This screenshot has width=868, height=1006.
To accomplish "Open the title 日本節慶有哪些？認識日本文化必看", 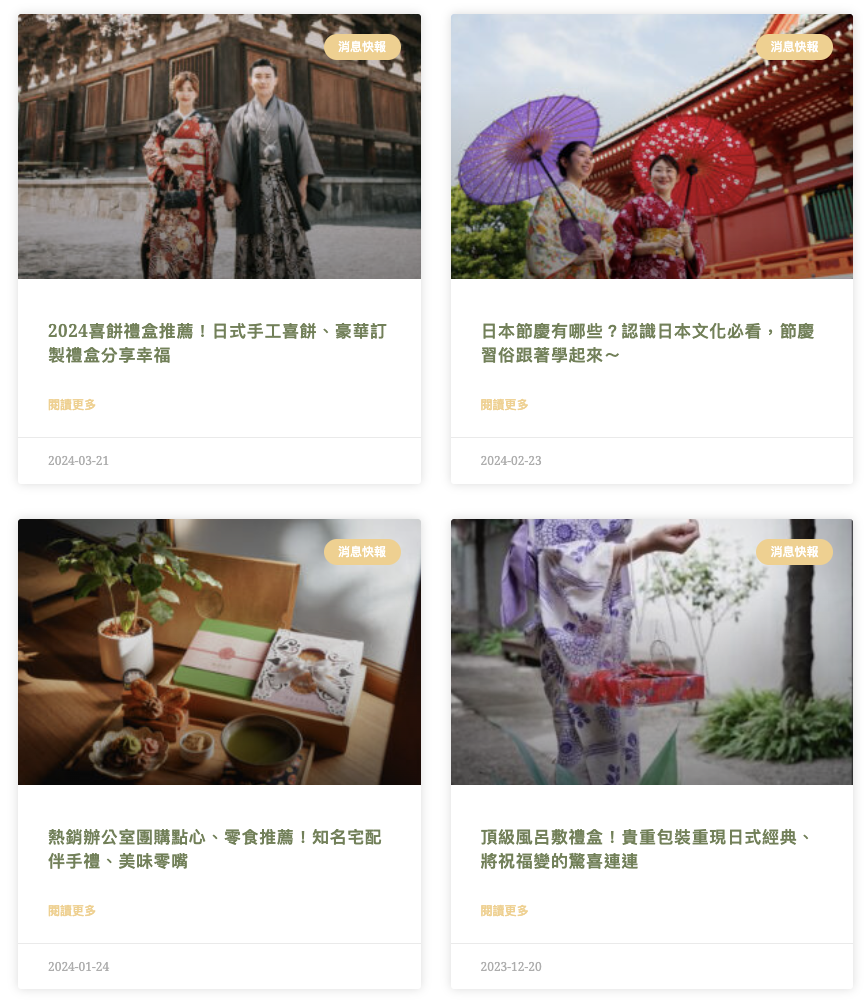I will (648, 343).
